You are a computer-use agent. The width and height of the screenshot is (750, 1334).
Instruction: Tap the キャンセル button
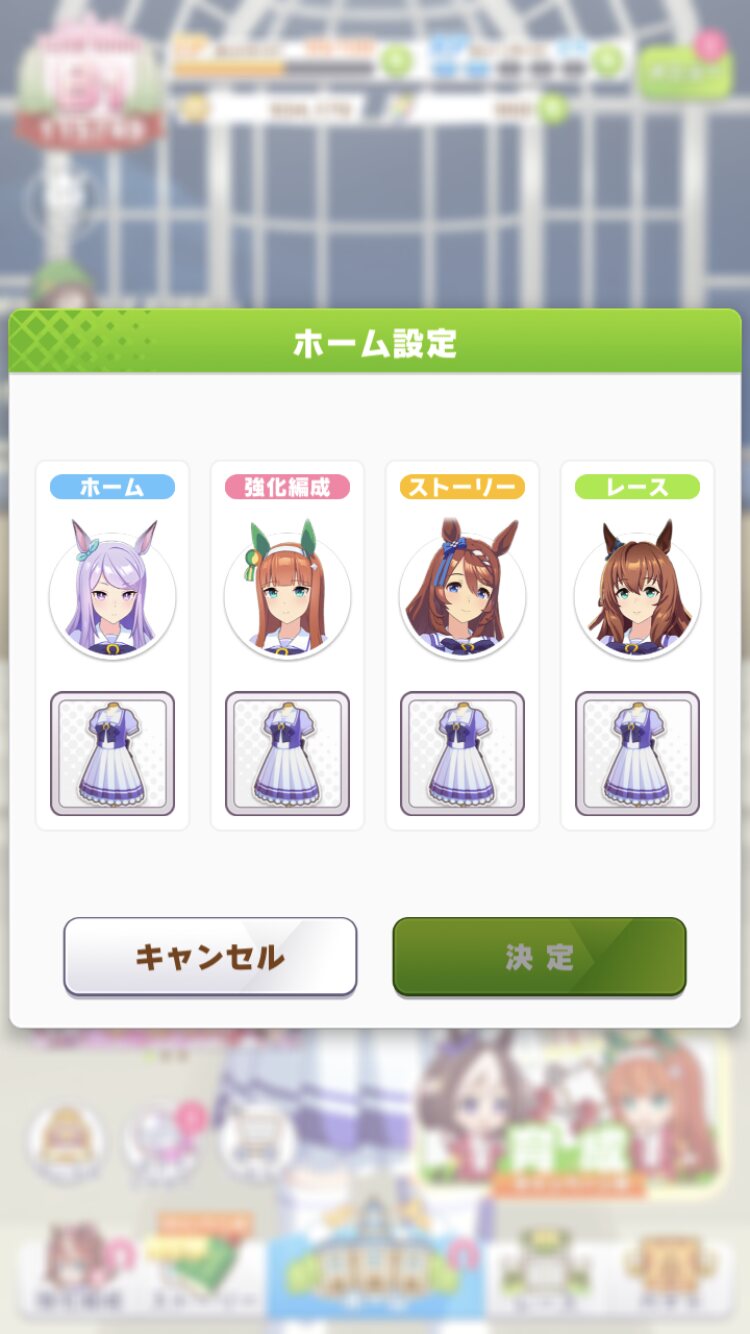click(210, 957)
